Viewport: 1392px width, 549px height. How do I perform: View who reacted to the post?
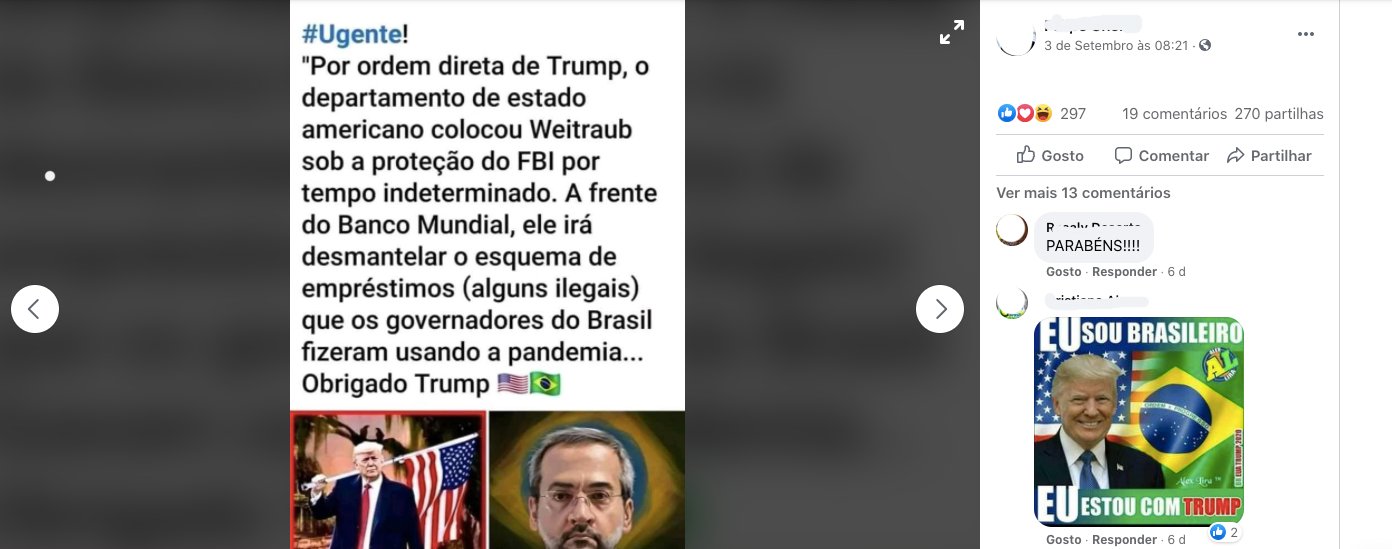click(1042, 114)
